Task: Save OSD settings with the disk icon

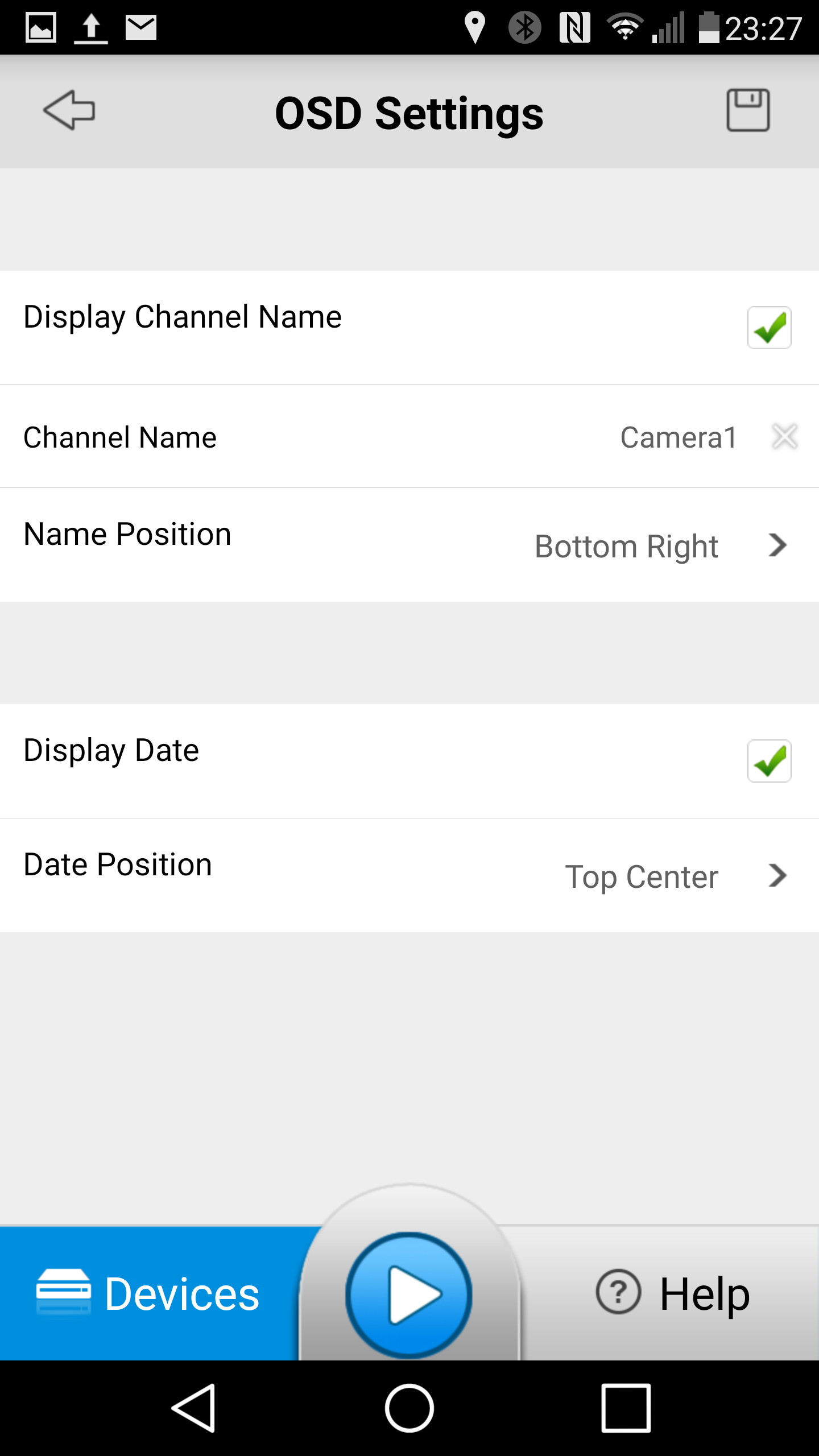Action: coord(748,110)
